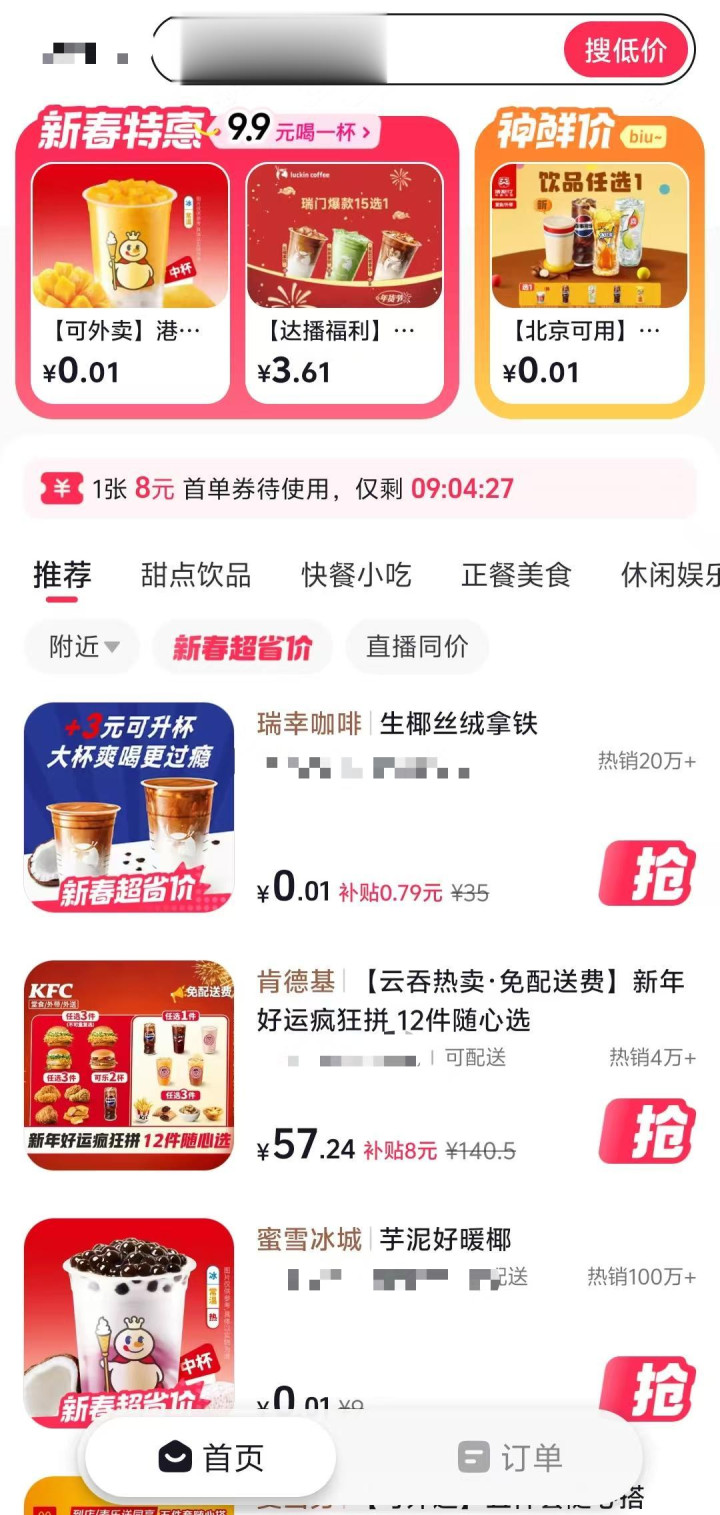Filter by 新春超省价 chip
The image size is (720, 1515).
242,647
